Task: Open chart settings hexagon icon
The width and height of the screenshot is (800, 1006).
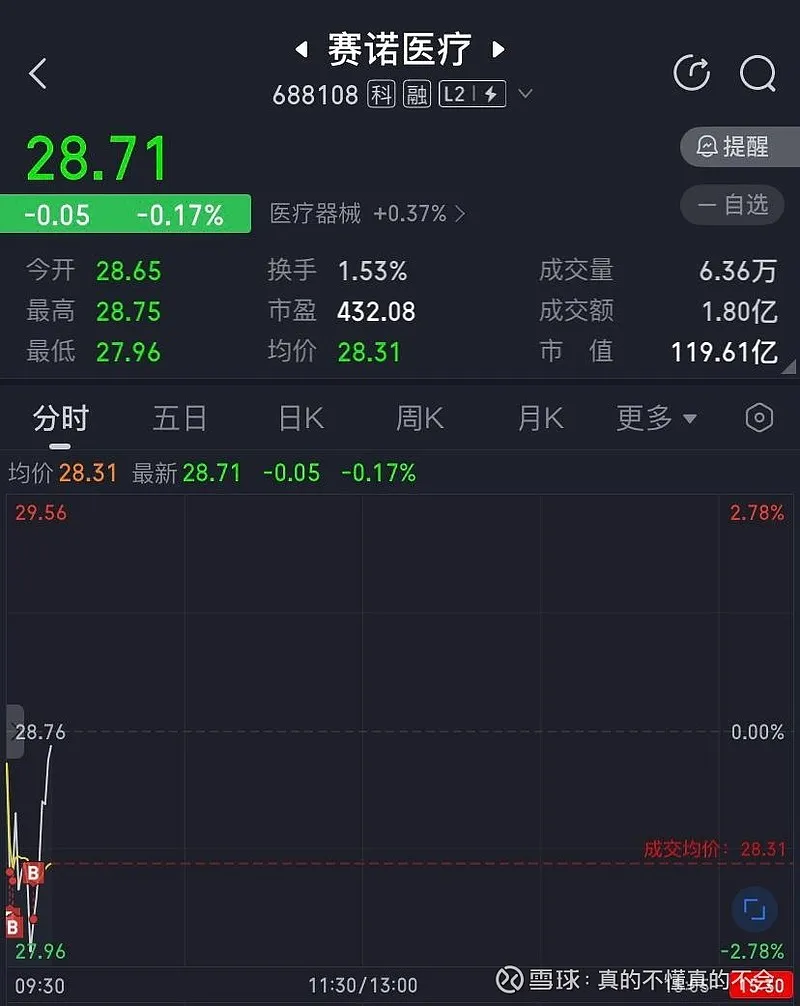Action: coord(759,418)
